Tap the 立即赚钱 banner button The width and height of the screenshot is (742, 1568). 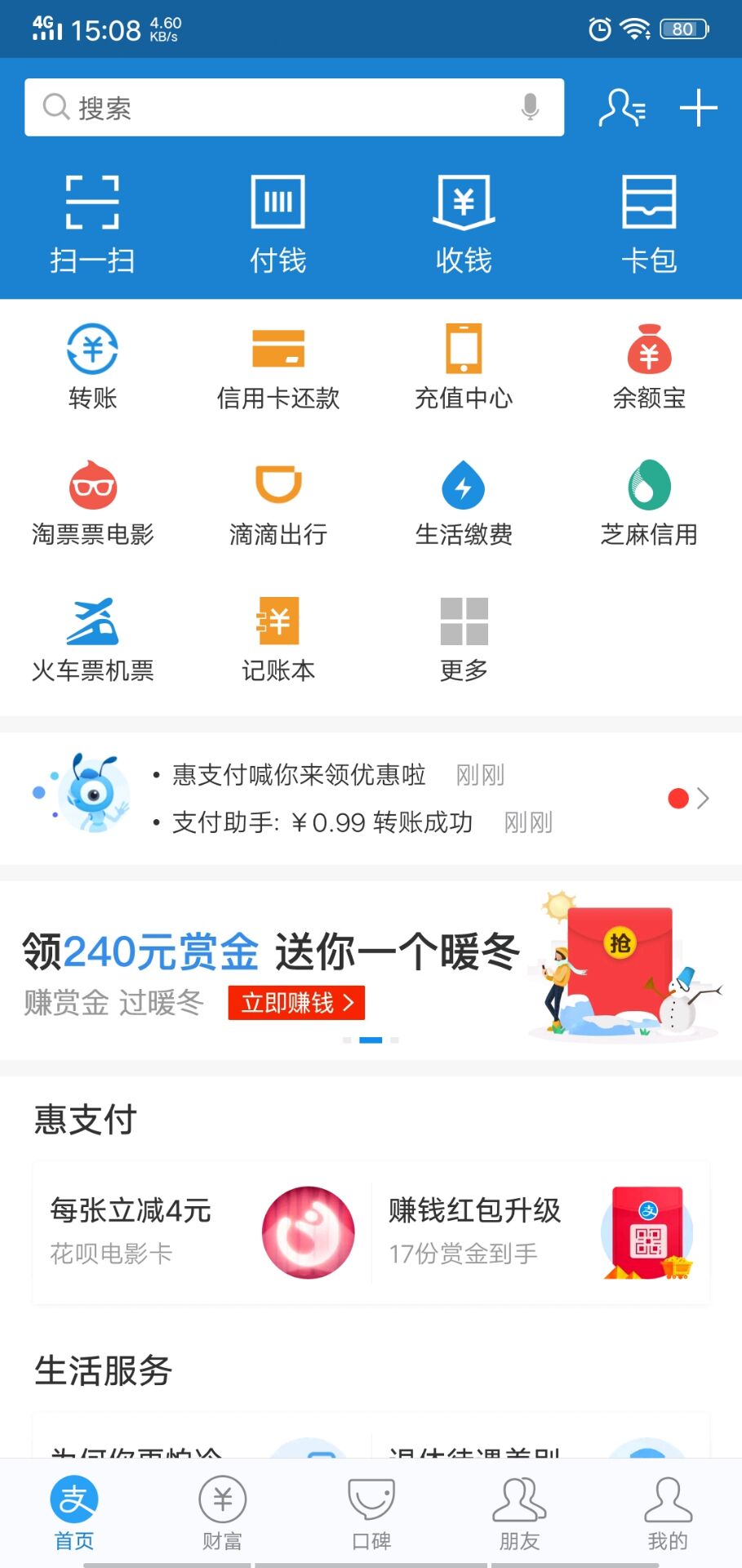(296, 1002)
